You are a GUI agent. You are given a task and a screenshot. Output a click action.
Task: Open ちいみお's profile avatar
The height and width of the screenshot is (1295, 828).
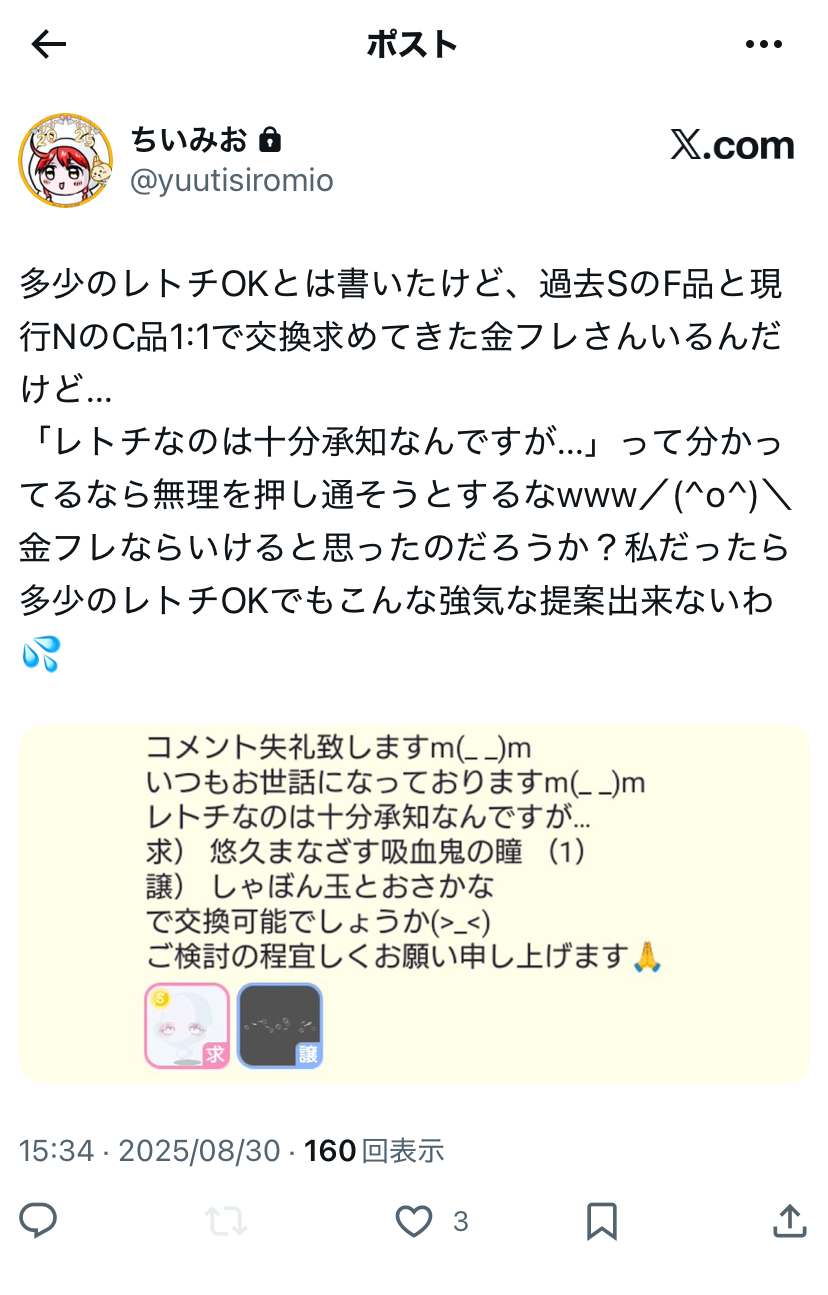[66, 160]
